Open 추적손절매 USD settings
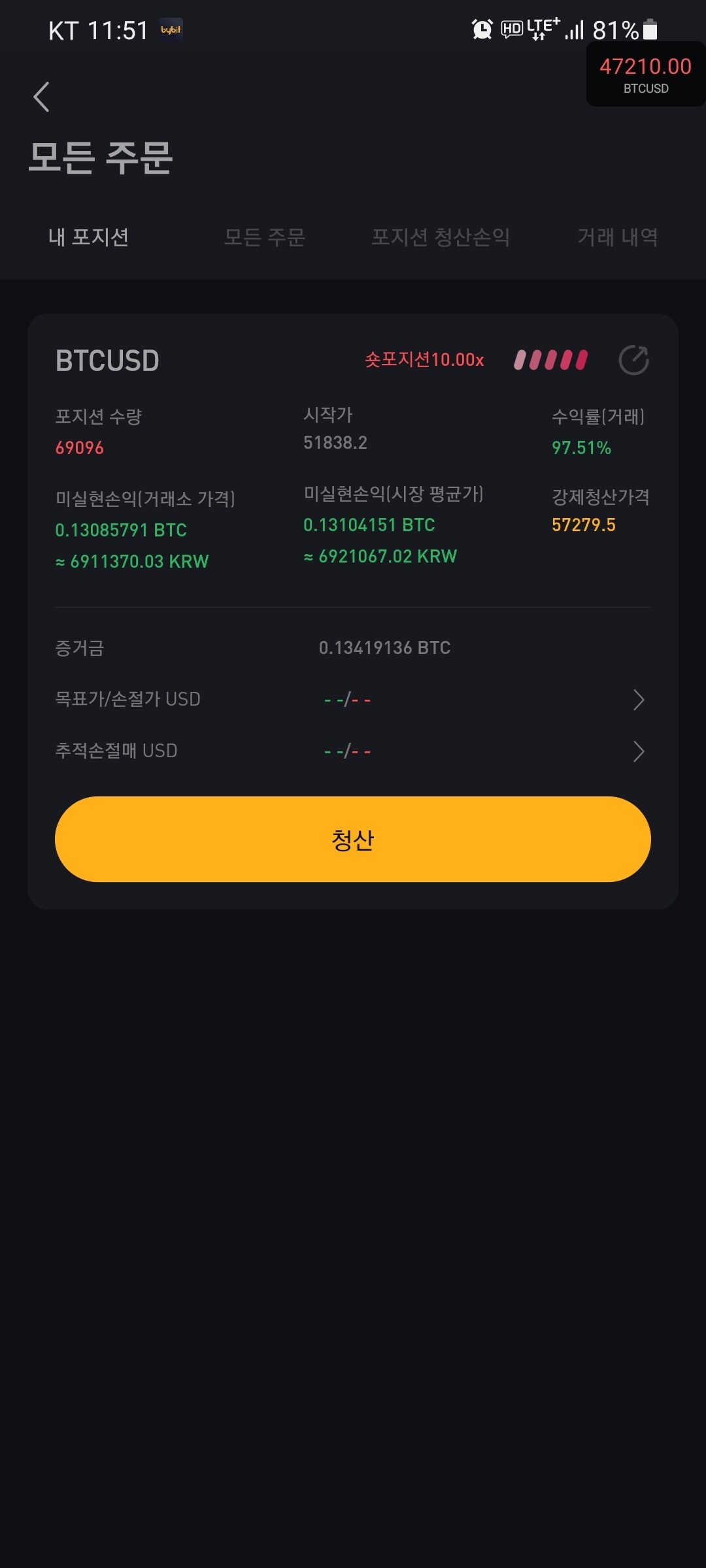 tap(638, 751)
